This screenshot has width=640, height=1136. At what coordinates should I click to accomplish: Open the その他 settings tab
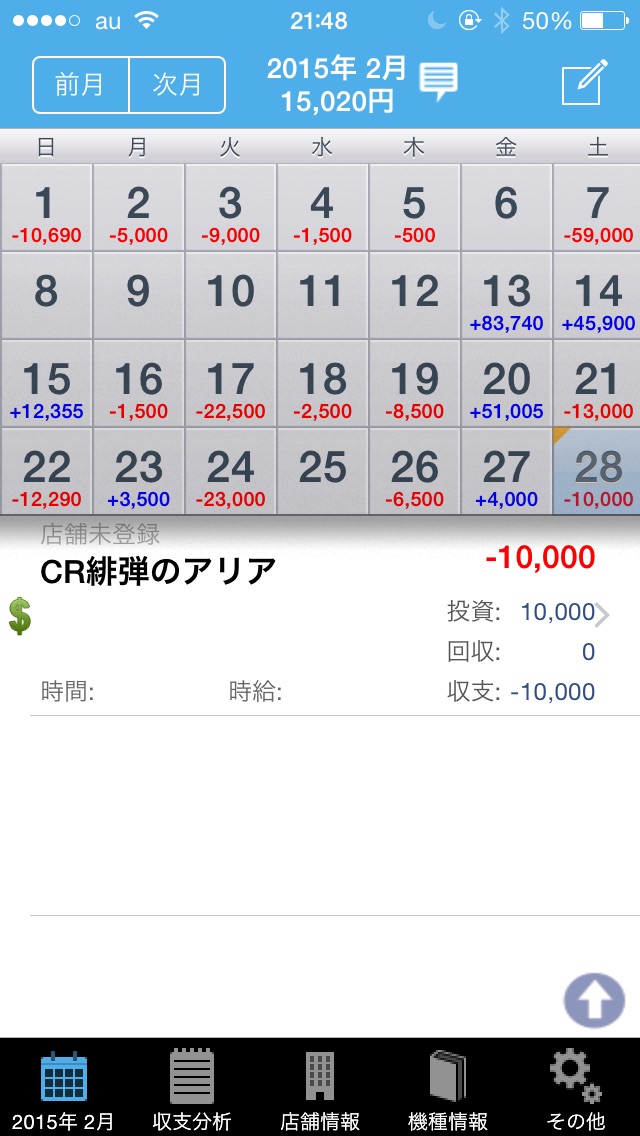576,1088
